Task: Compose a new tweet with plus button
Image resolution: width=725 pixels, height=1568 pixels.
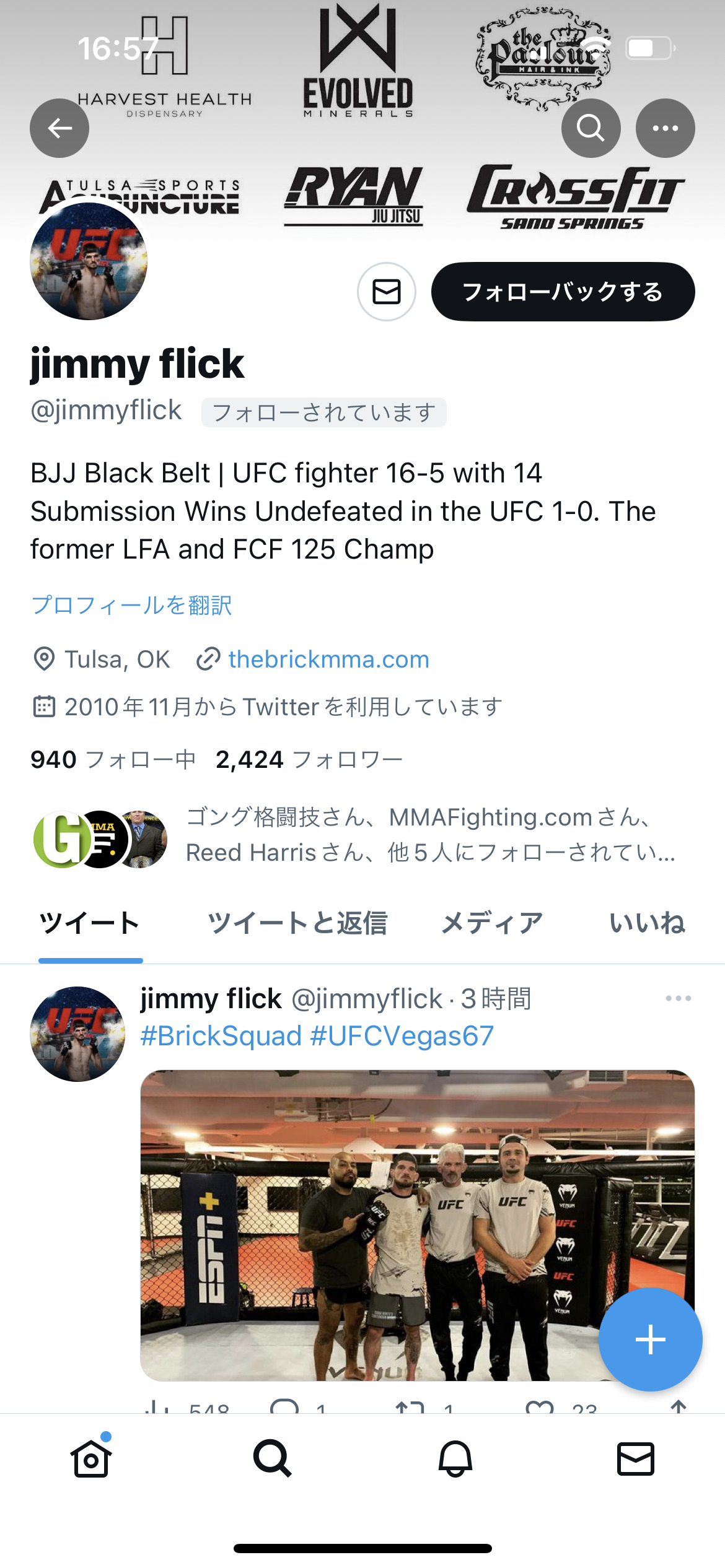Action: (x=650, y=1339)
